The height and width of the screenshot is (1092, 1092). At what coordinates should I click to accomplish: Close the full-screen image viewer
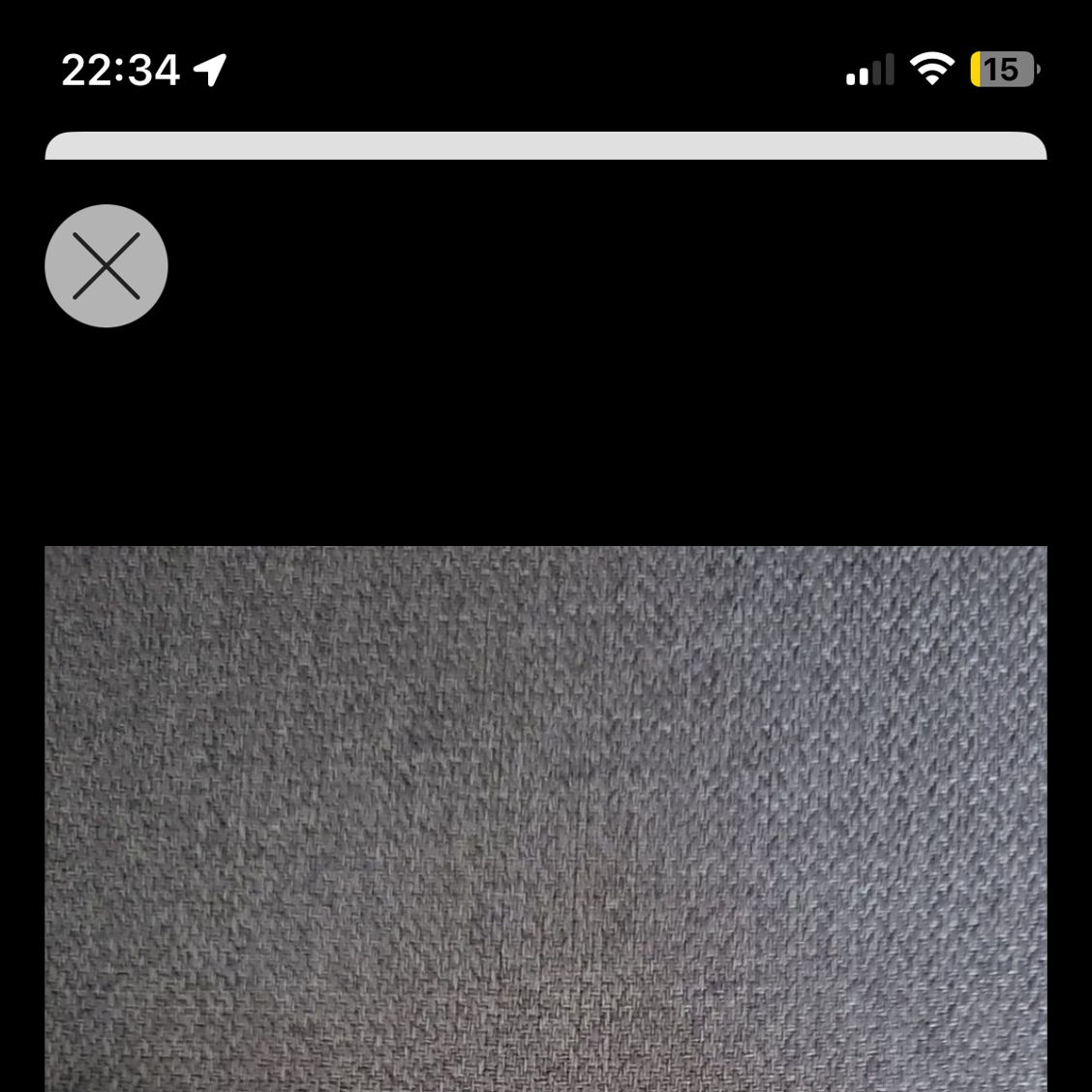click(x=106, y=265)
